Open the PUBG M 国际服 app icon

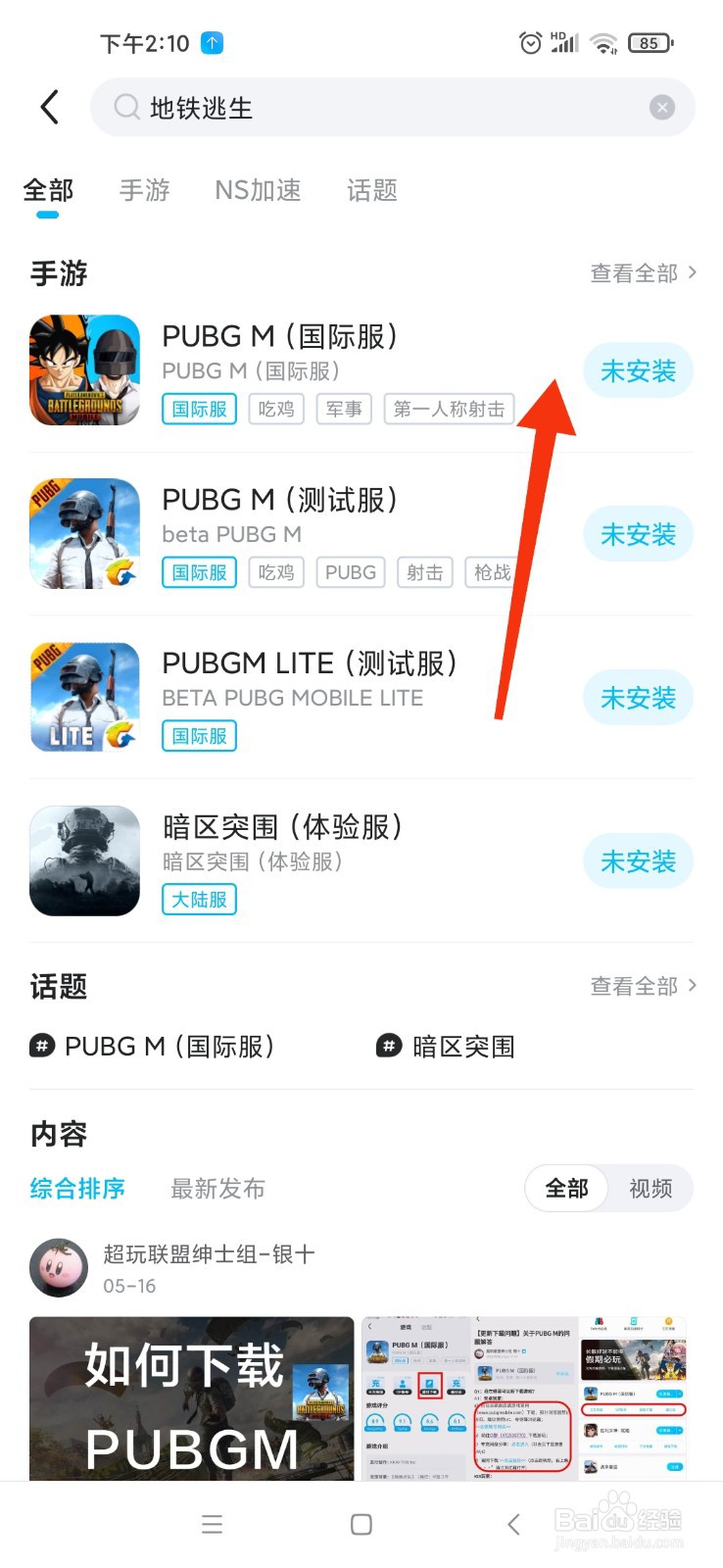point(83,370)
